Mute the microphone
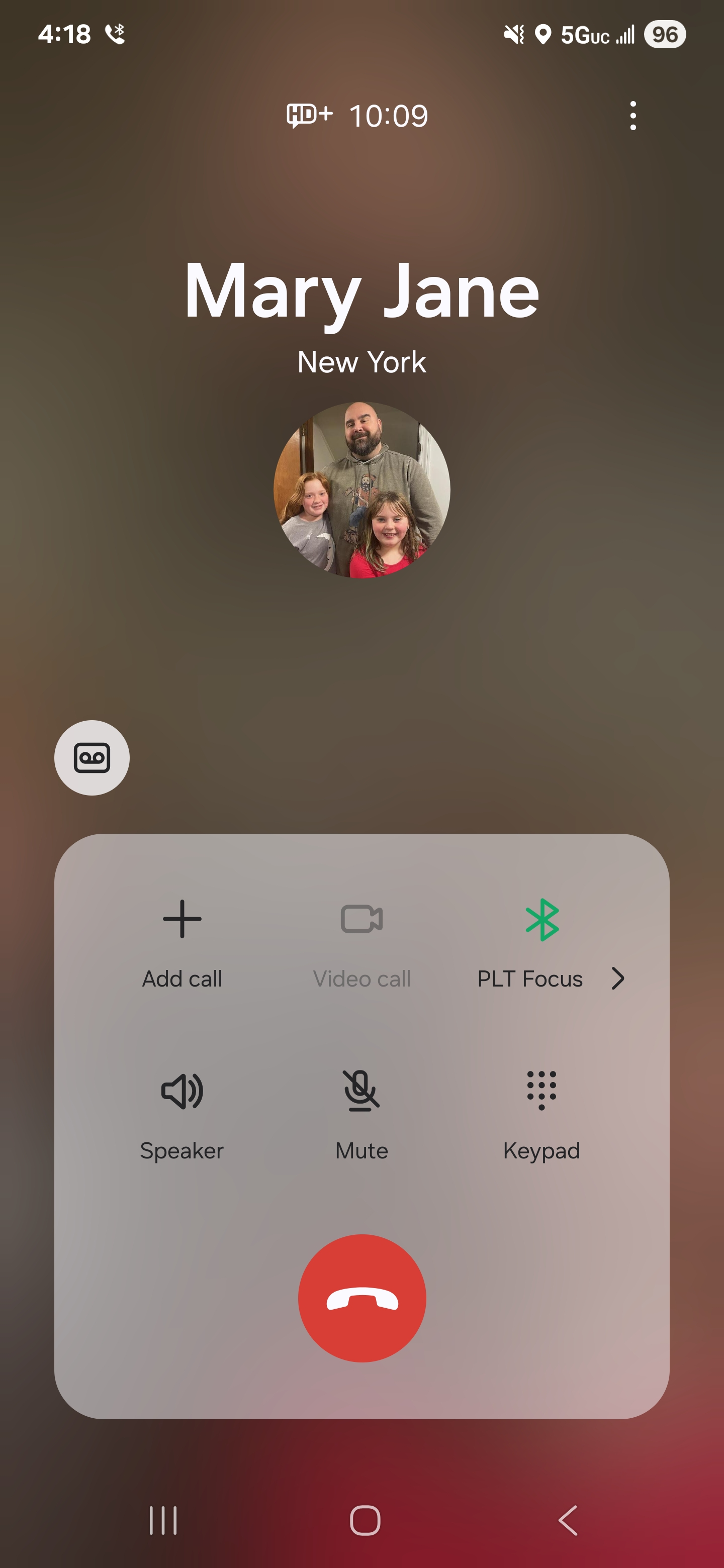 361,1110
